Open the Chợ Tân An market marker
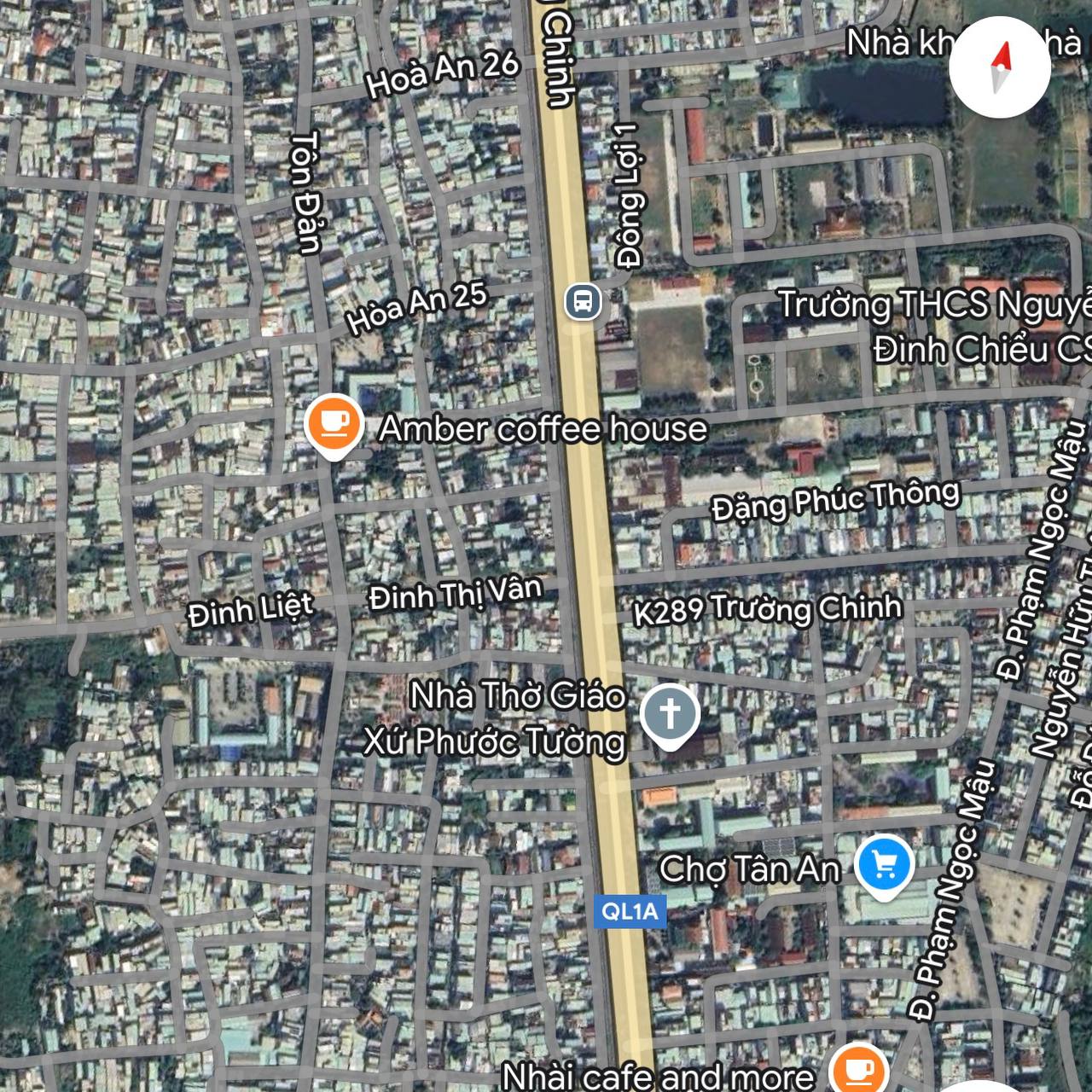1092x1092 pixels. pos(885,867)
